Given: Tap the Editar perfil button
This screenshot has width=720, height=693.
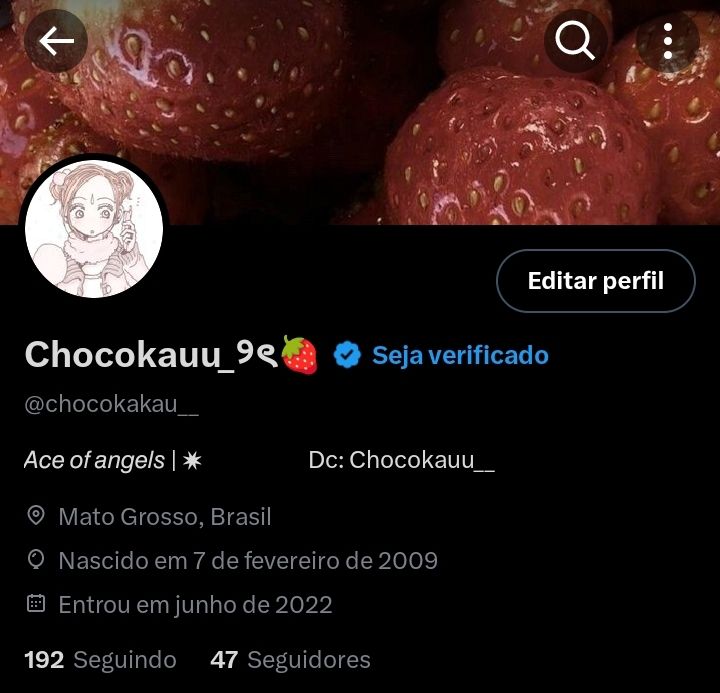Looking at the screenshot, I should click(x=595, y=281).
